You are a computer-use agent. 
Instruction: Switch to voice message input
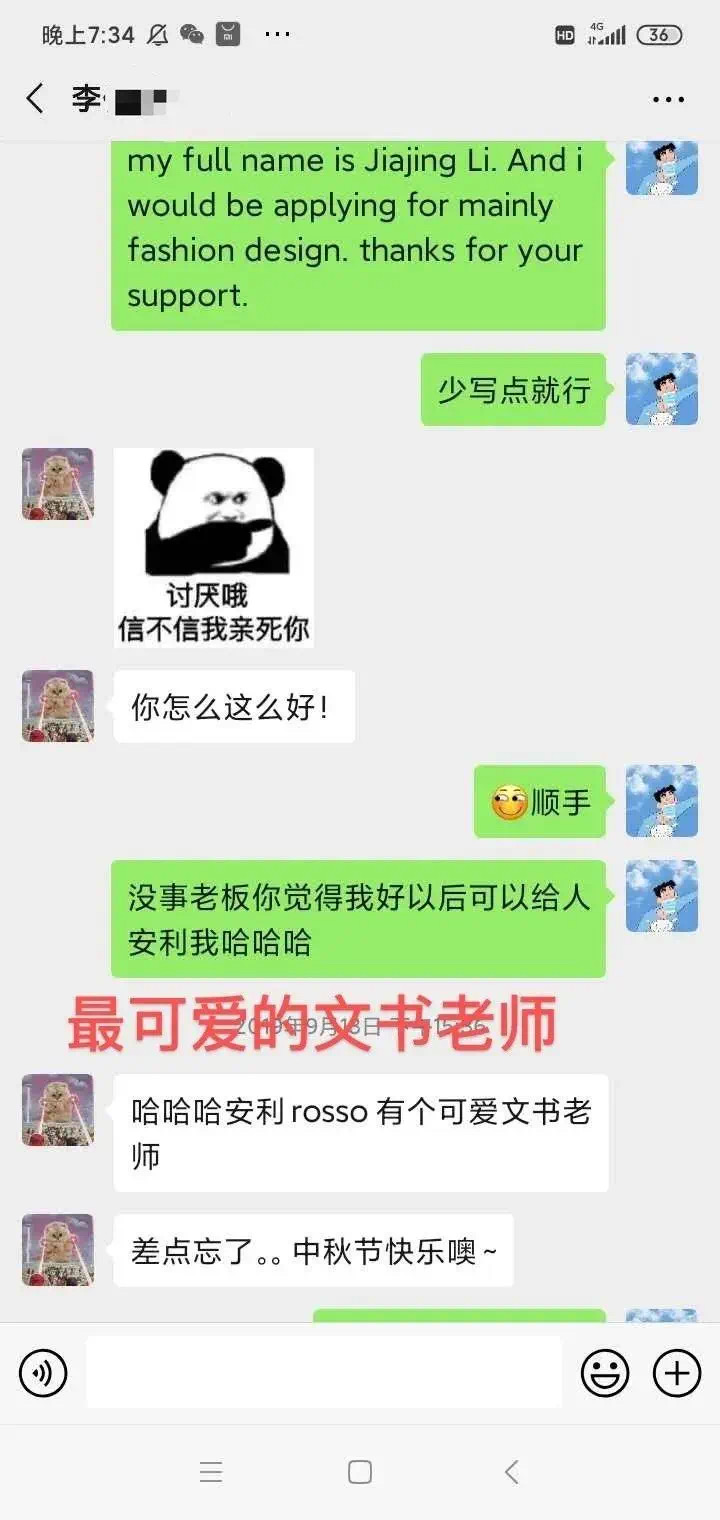point(43,1373)
